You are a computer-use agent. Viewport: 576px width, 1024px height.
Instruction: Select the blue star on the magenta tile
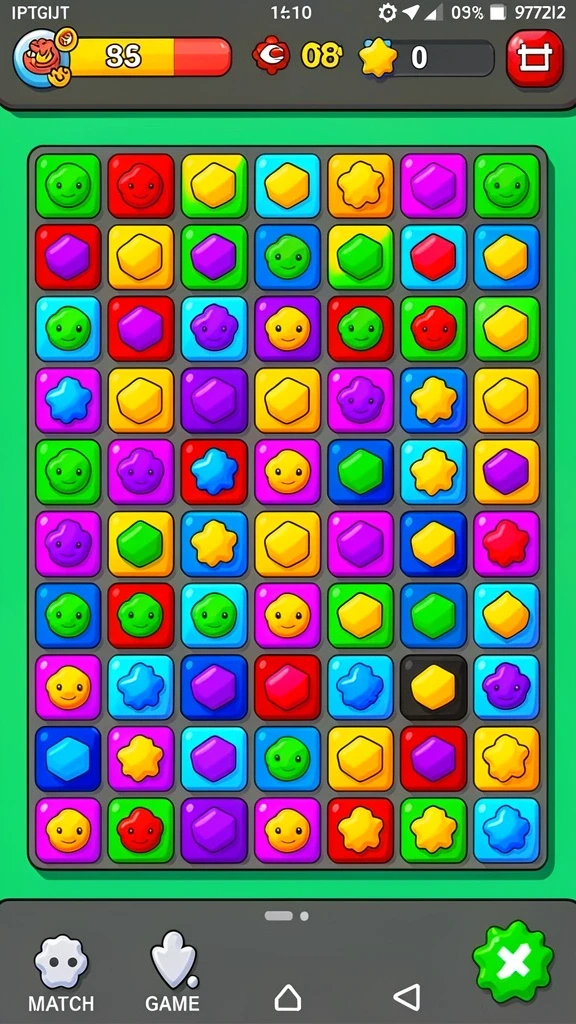(x=68, y=400)
